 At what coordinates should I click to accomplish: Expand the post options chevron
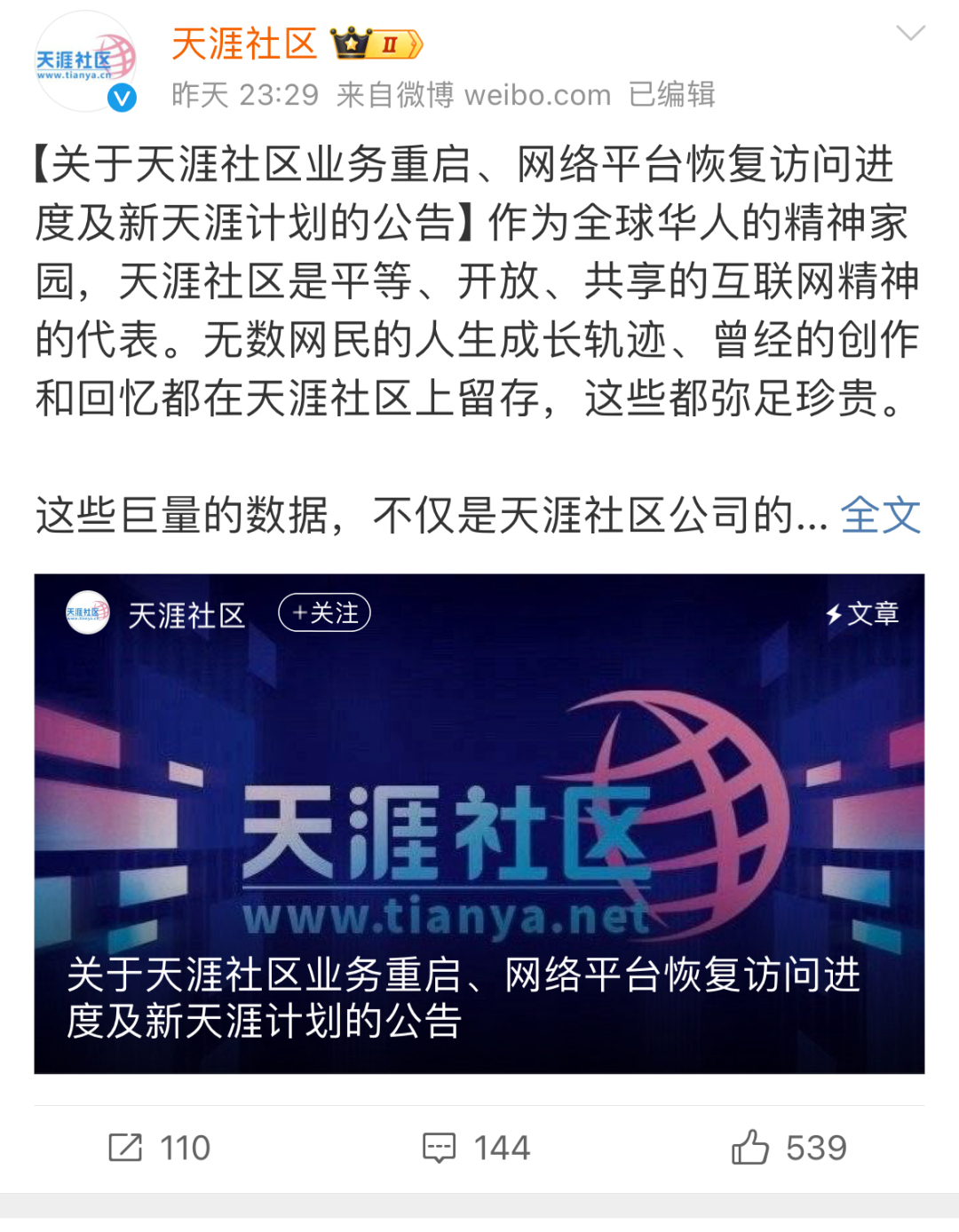pyautogui.click(x=910, y=35)
